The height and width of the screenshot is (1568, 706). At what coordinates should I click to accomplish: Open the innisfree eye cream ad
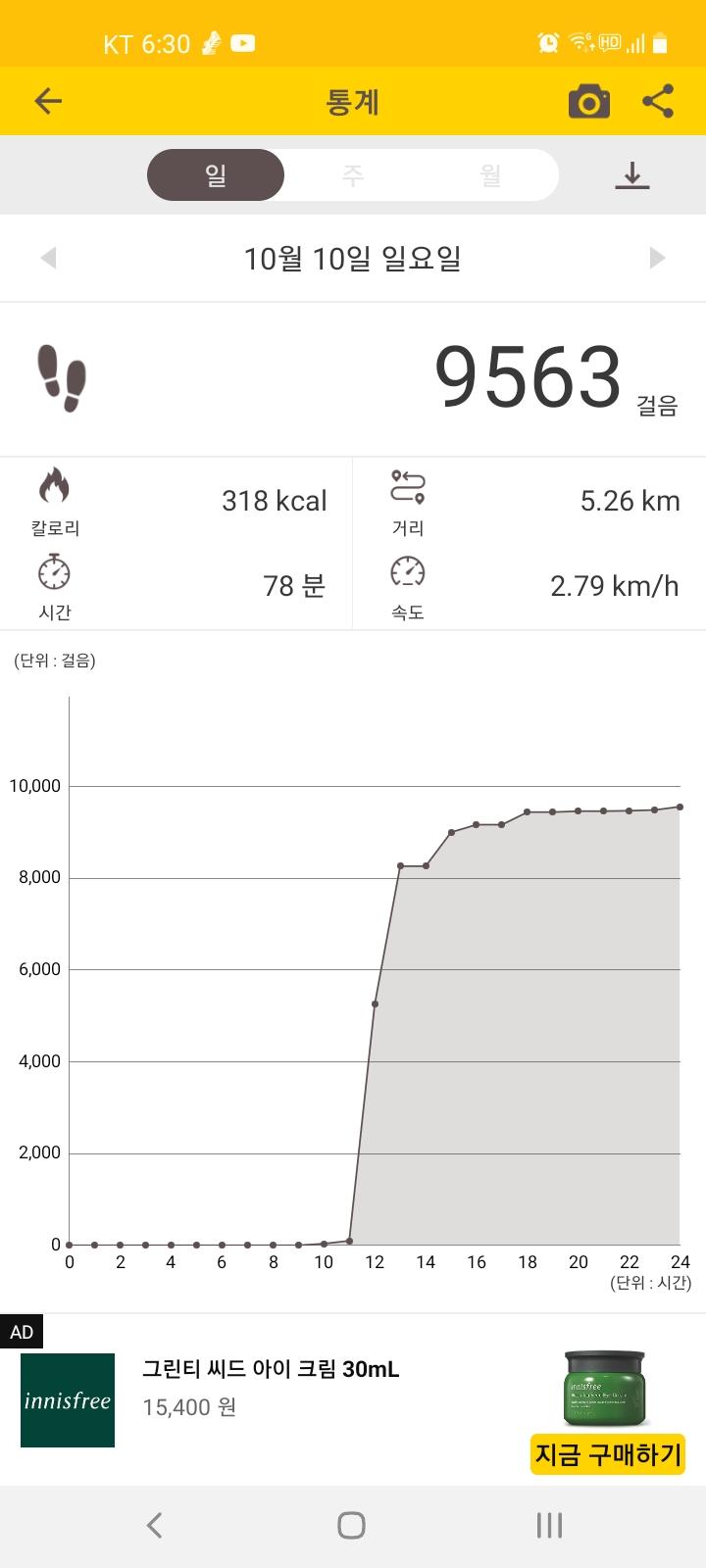pyautogui.click(x=270, y=1387)
